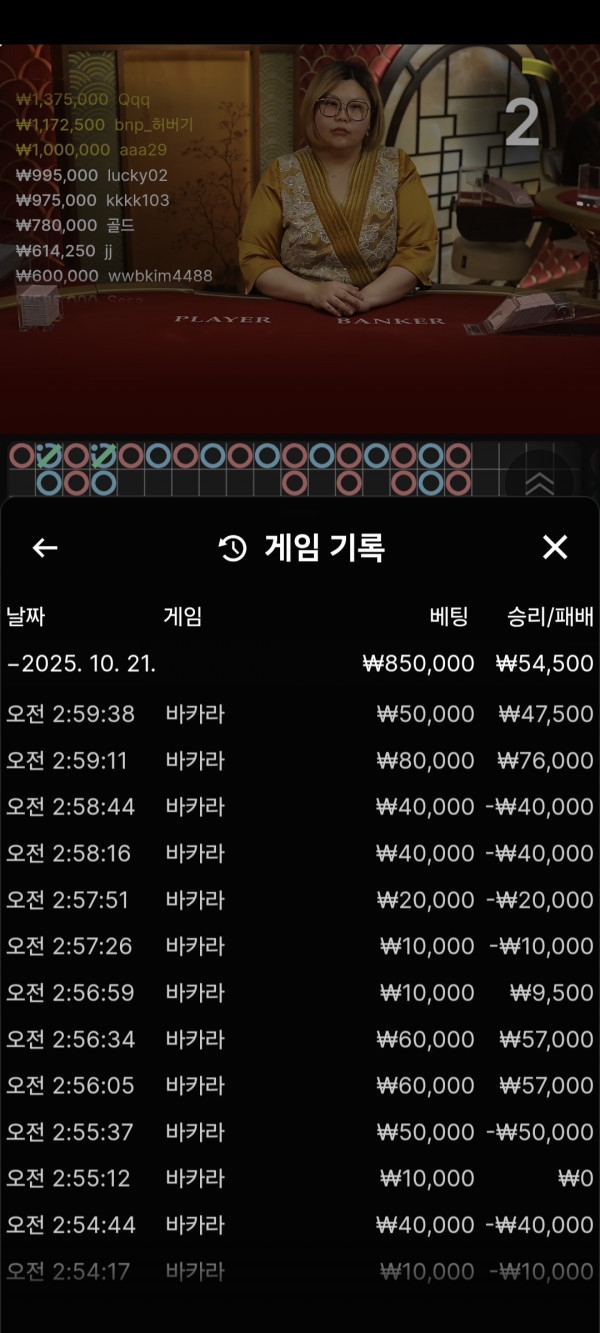600x1333 pixels.
Task: Open the 오전 2:56:59 baccarat record
Action: coord(300,993)
